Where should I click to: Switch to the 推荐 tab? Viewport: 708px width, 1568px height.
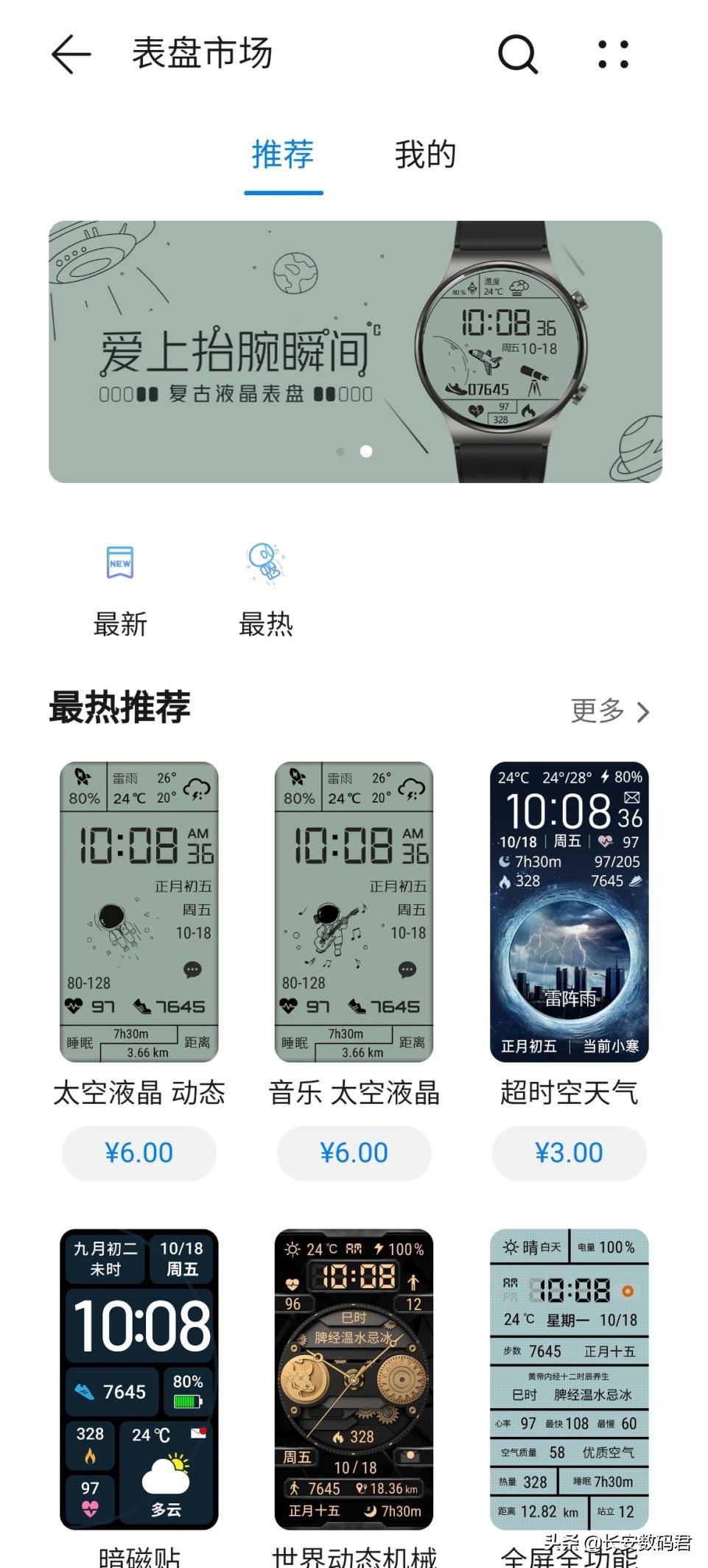click(282, 155)
